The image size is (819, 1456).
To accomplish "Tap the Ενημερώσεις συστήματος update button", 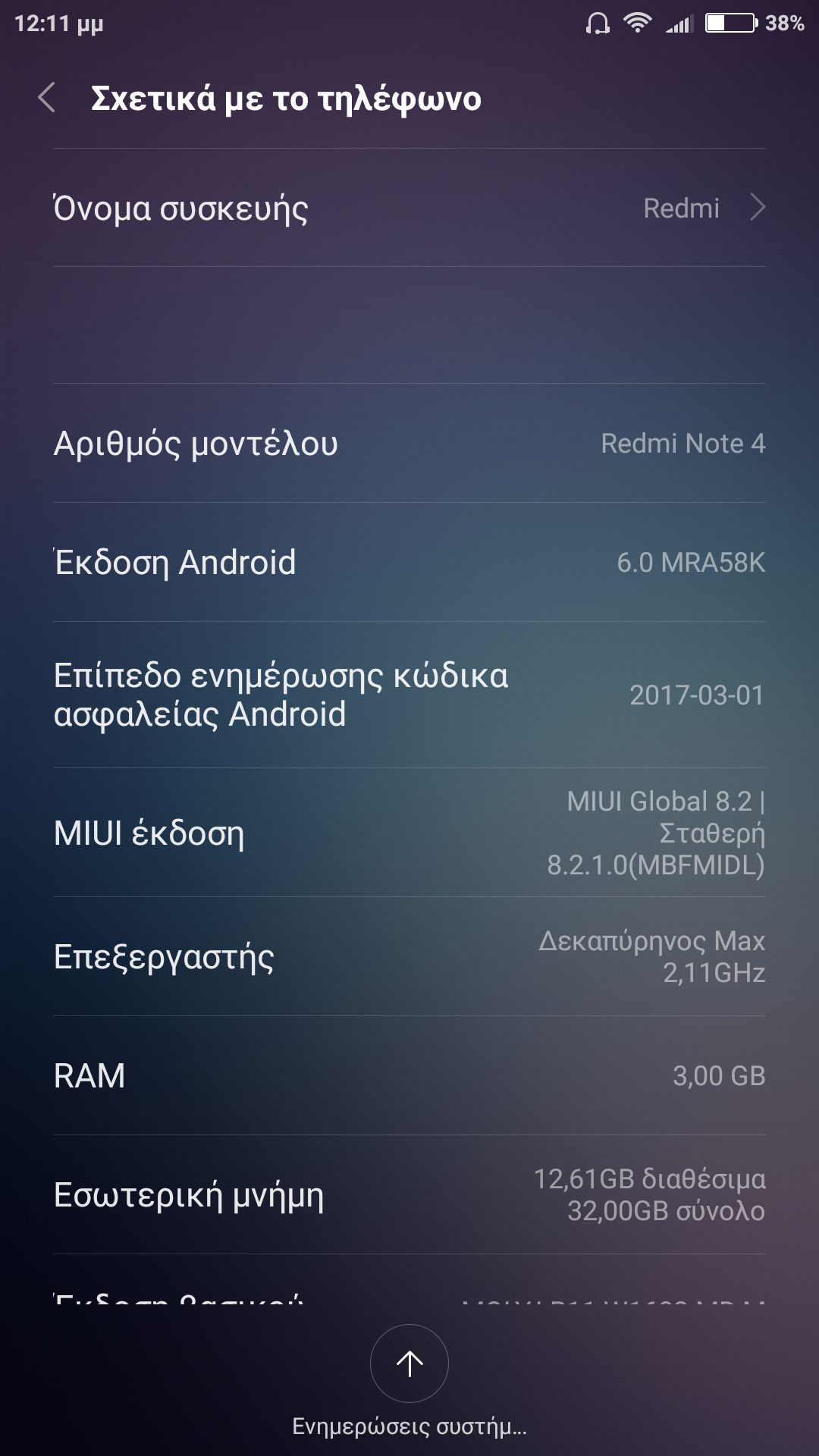I will (409, 1363).
